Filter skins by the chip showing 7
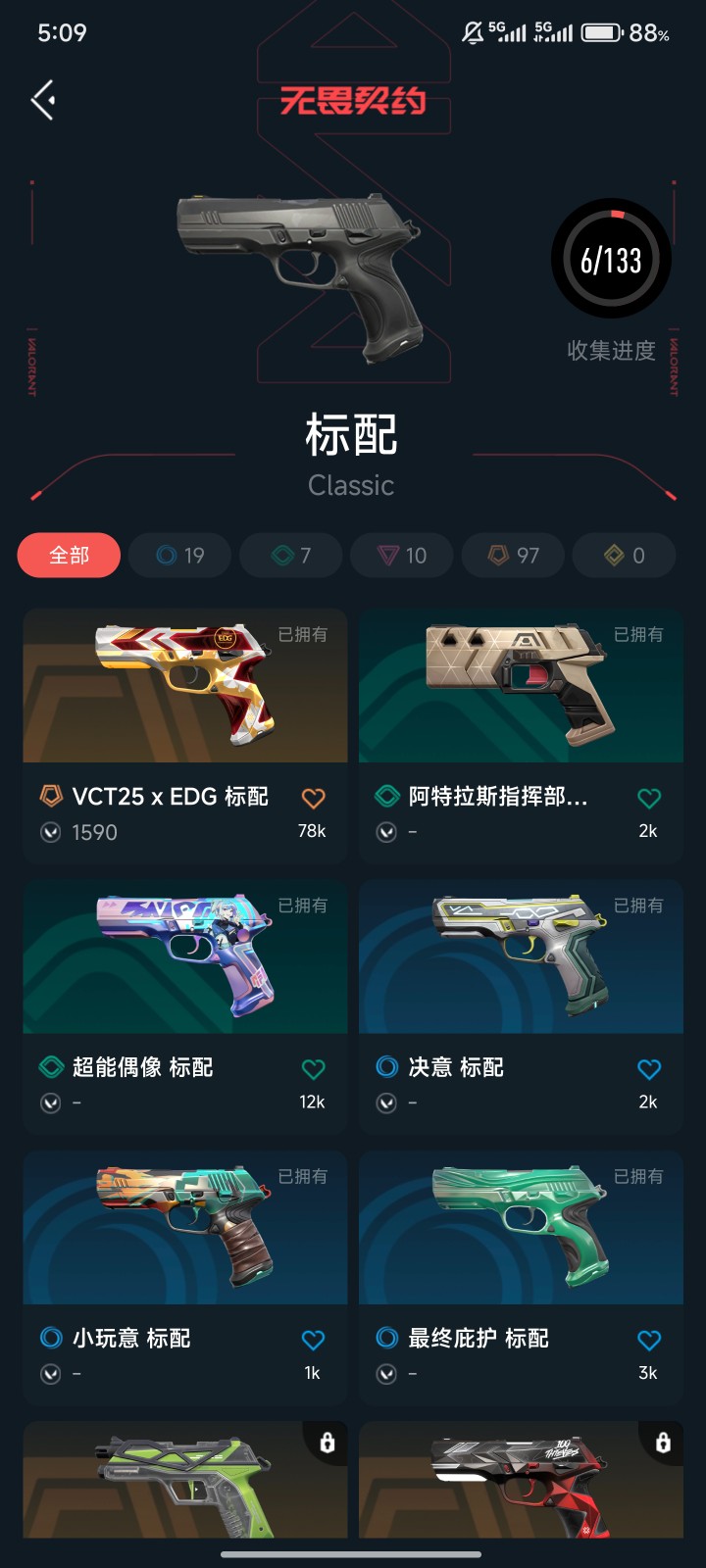 [x=291, y=556]
